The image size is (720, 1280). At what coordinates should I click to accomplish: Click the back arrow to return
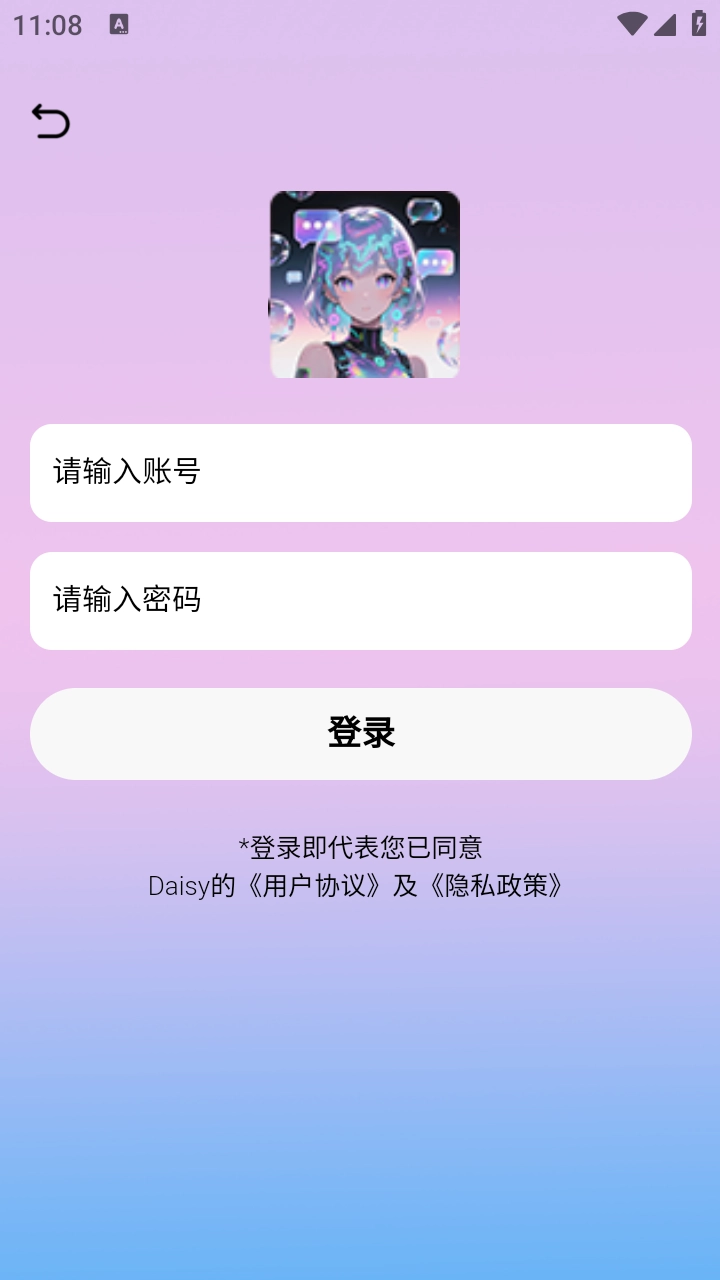(50, 121)
